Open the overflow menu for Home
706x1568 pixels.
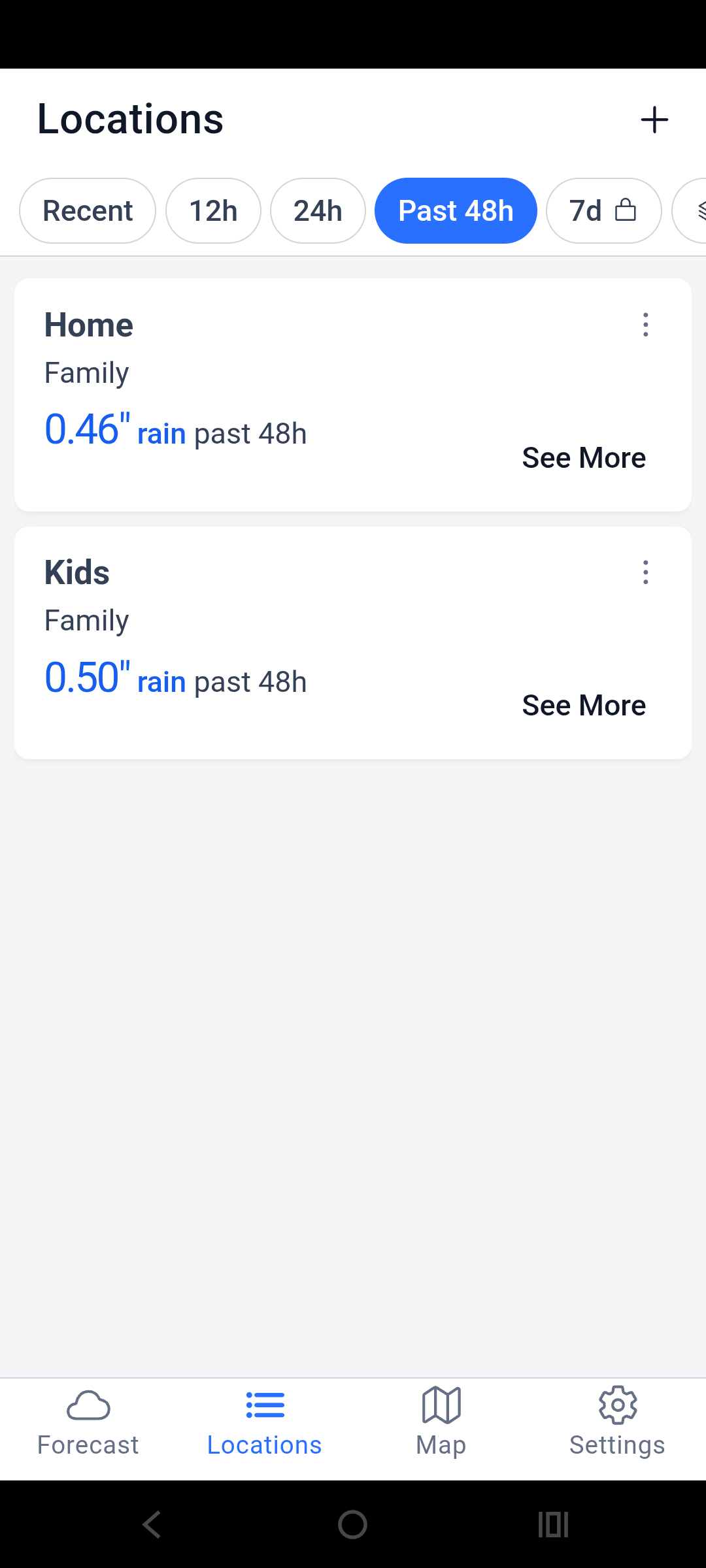click(x=646, y=325)
